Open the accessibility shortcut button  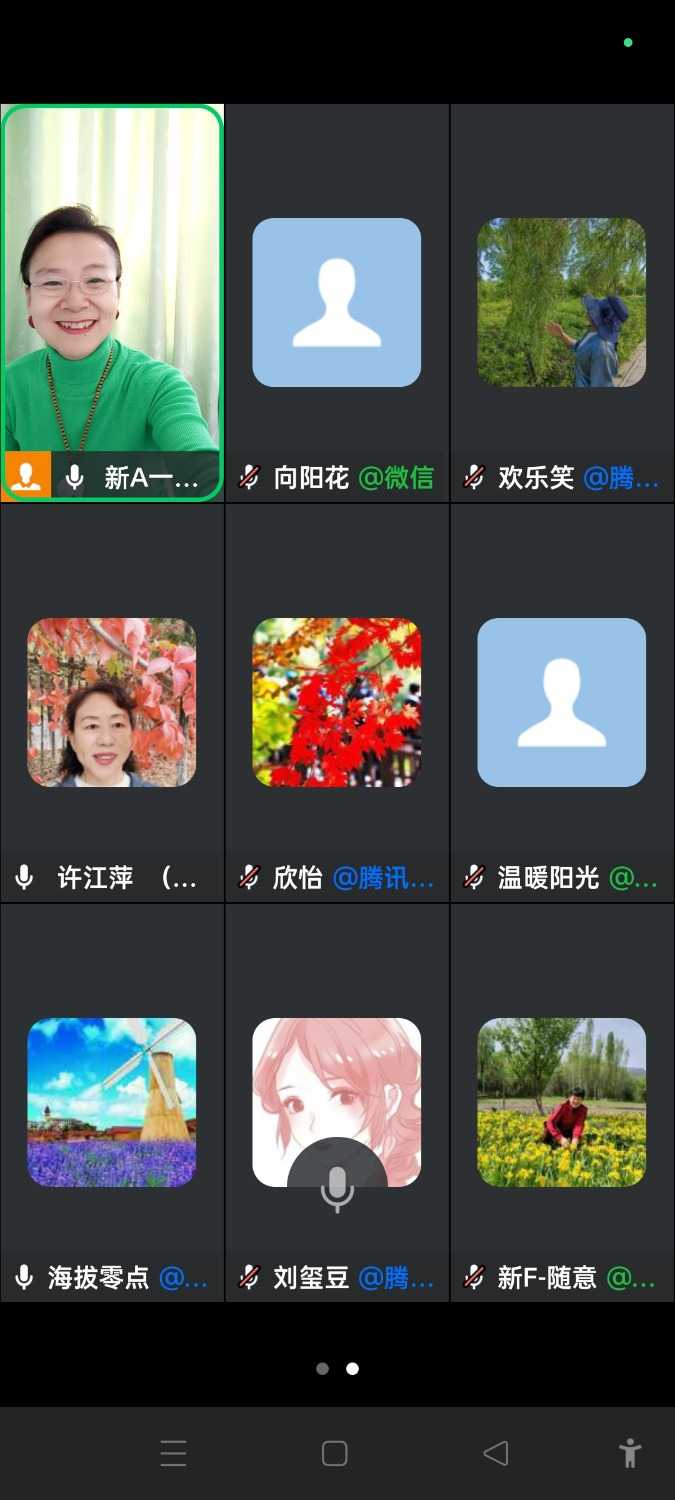630,1453
